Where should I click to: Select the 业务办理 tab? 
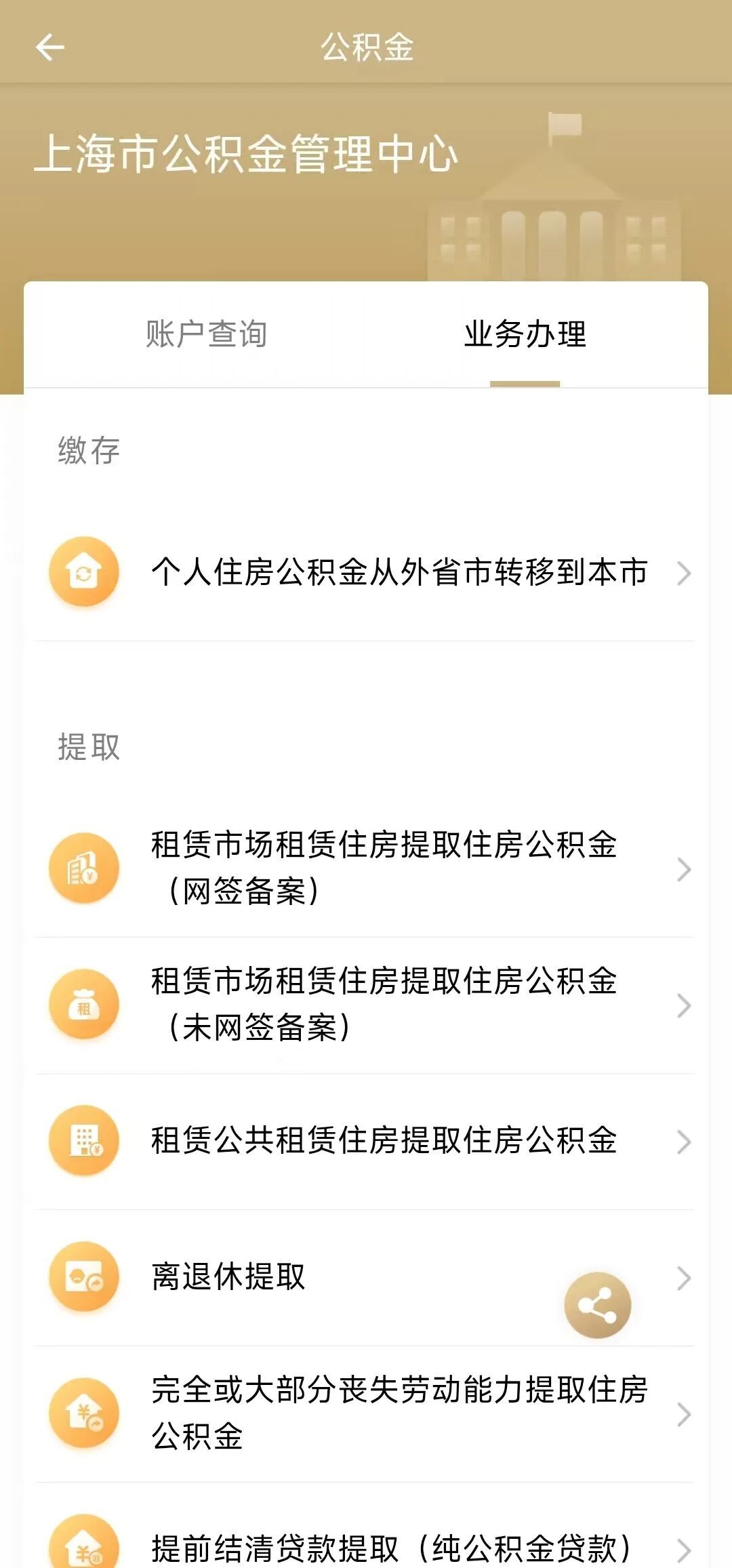pyautogui.click(x=525, y=335)
